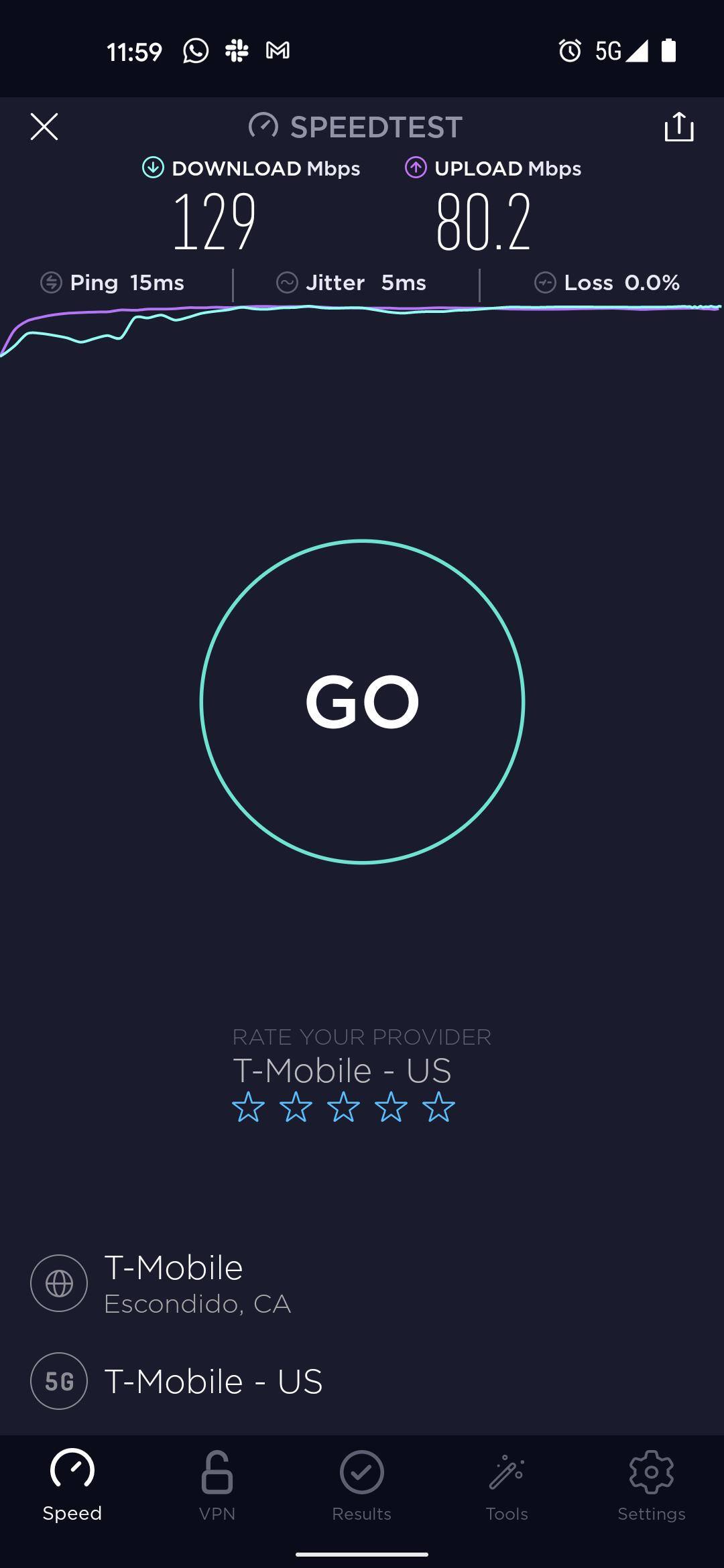Select the Speed tab

click(72, 1484)
